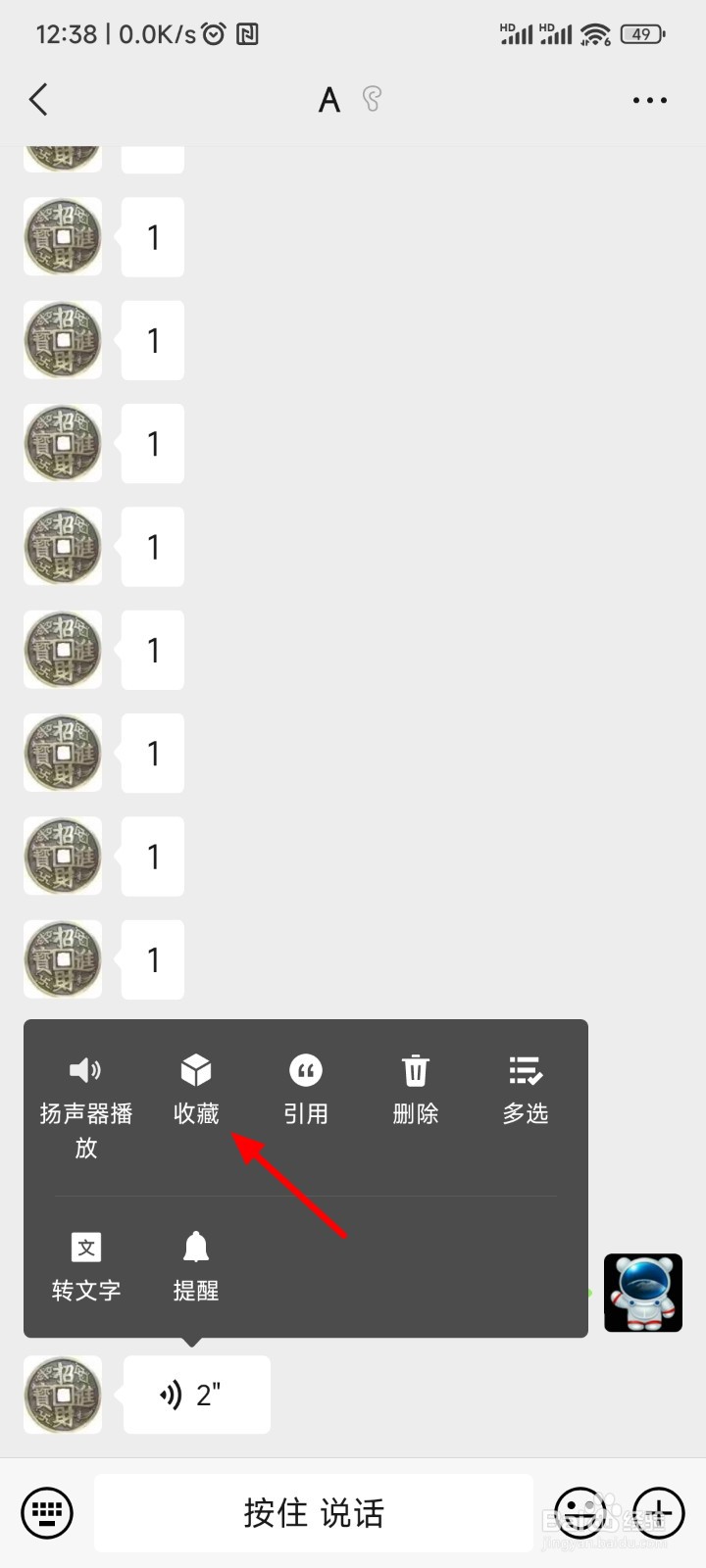This screenshot has width=706, height=1568.
Task: Toggle earpiece mode via the ear icon
Action: pos(371,99)
